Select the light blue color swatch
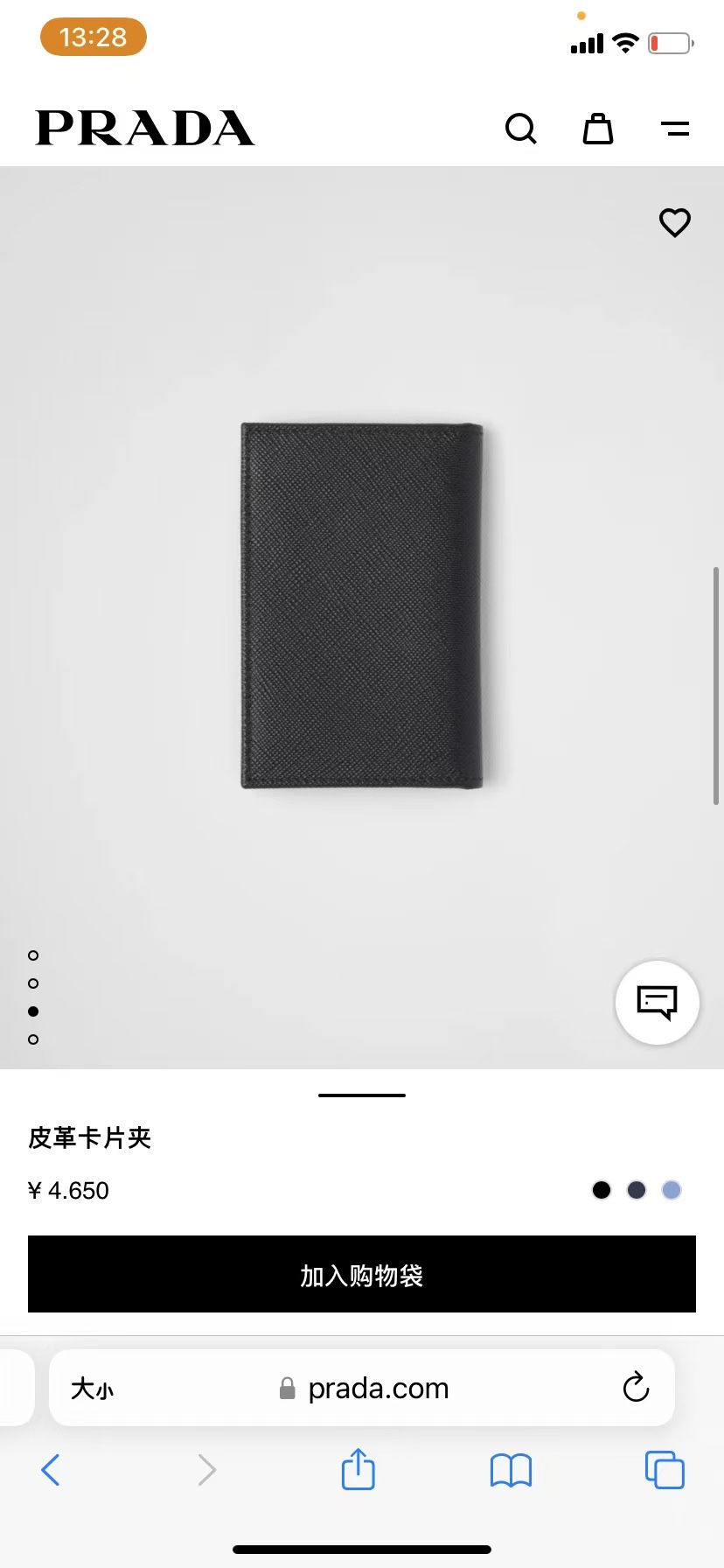The width and height of the screenshot is (724, 1568). pos(672,1190)
